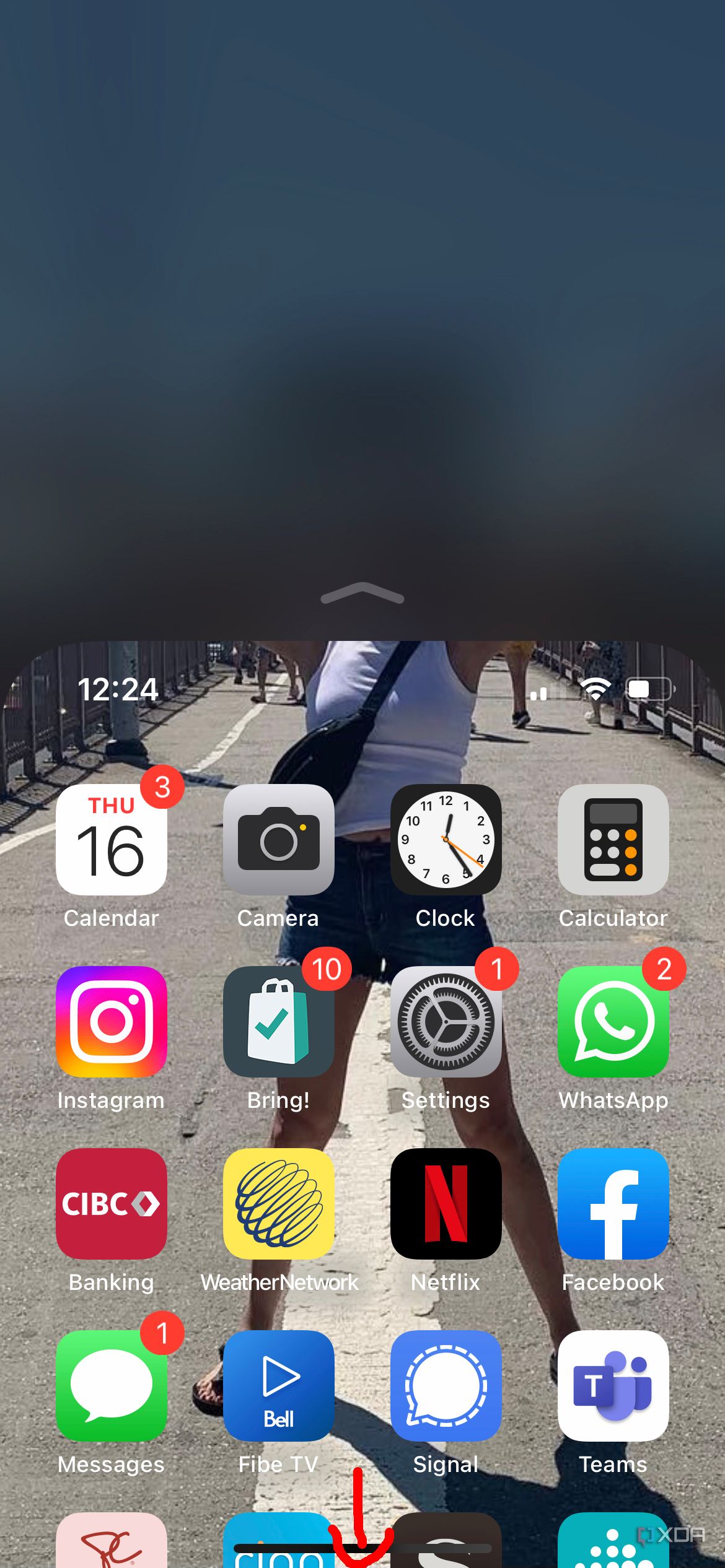This screenshot has width=725, height=1568.
Task: Launch Microsoft Teams
Action: pos(613,1387)
